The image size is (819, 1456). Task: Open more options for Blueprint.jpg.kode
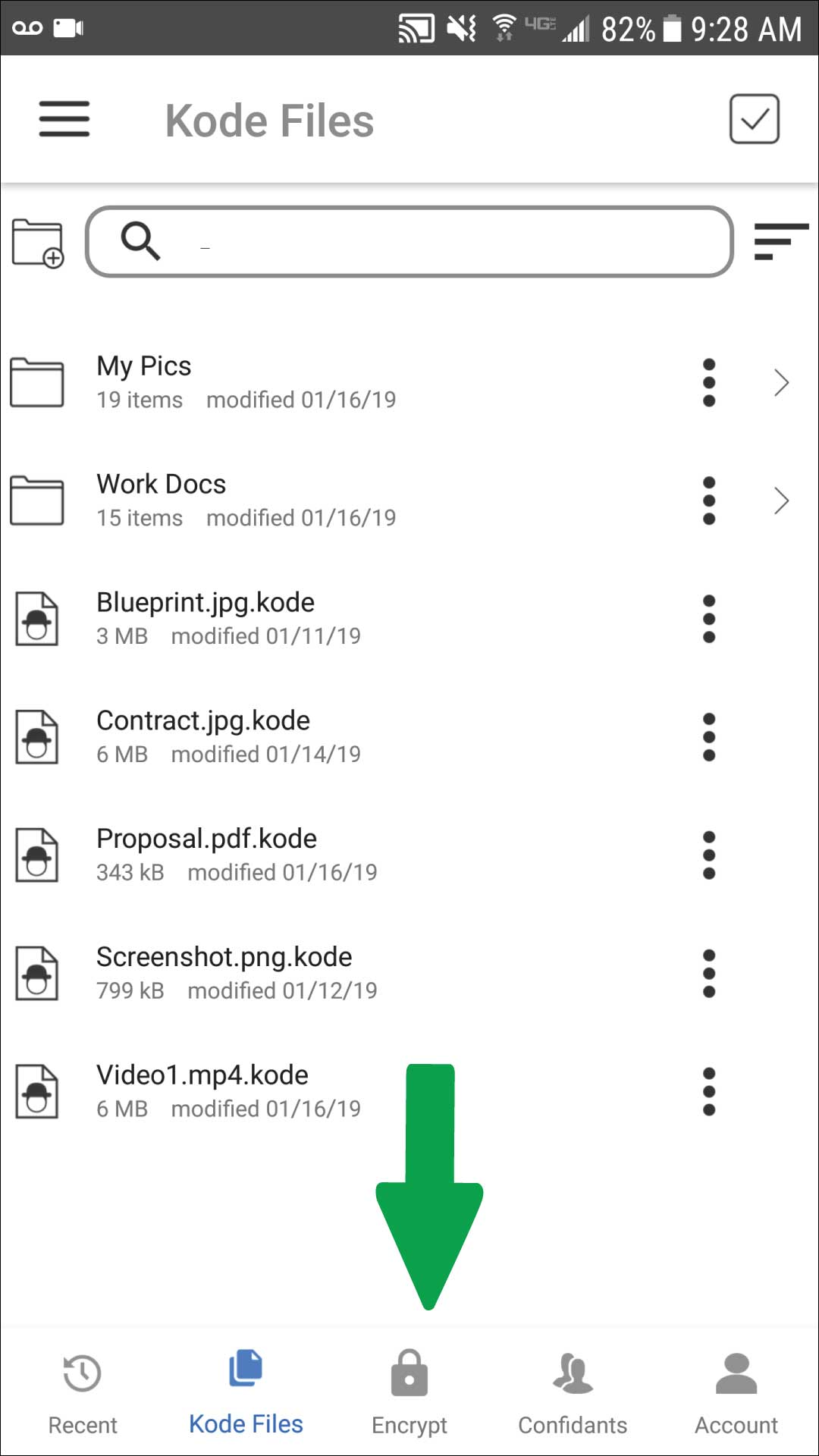pos(709,619)
